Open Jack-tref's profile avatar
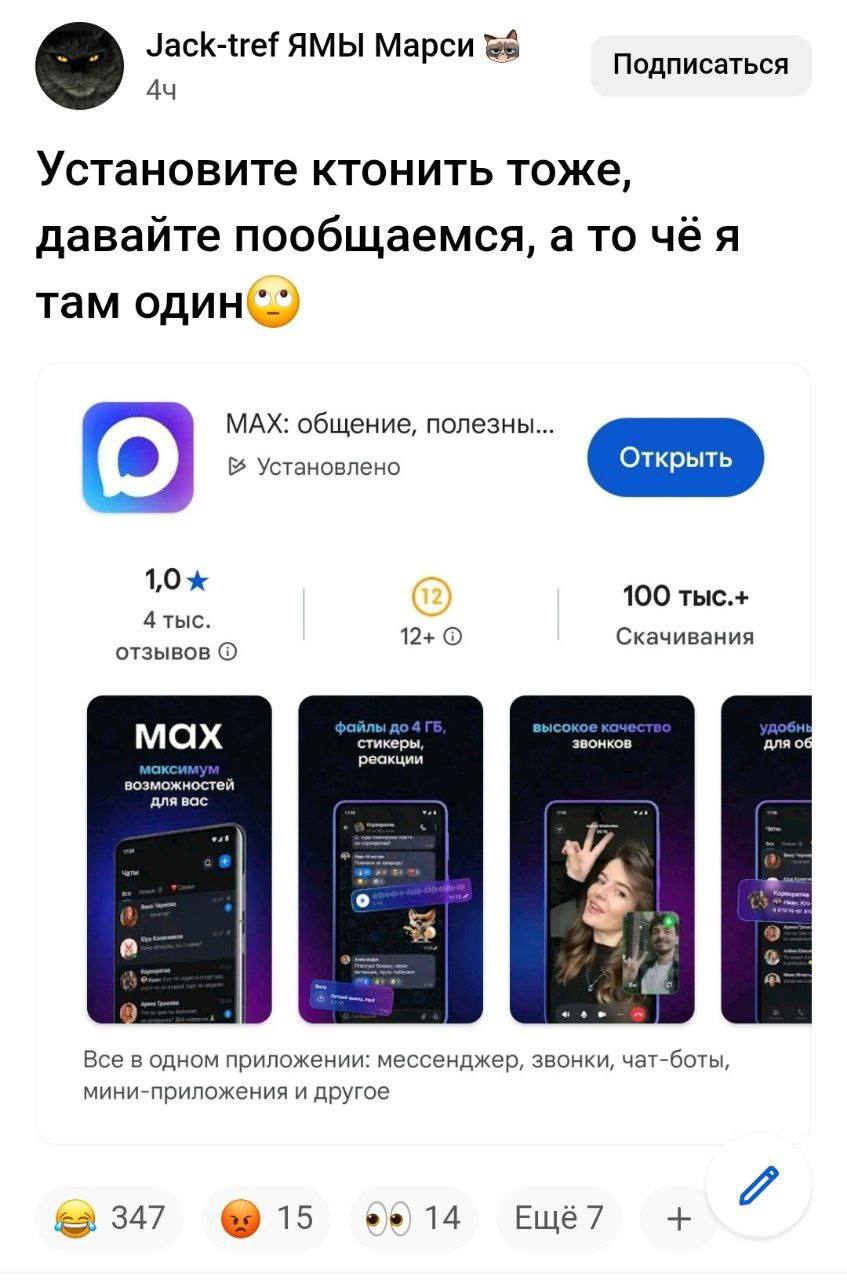 [80, 66]
